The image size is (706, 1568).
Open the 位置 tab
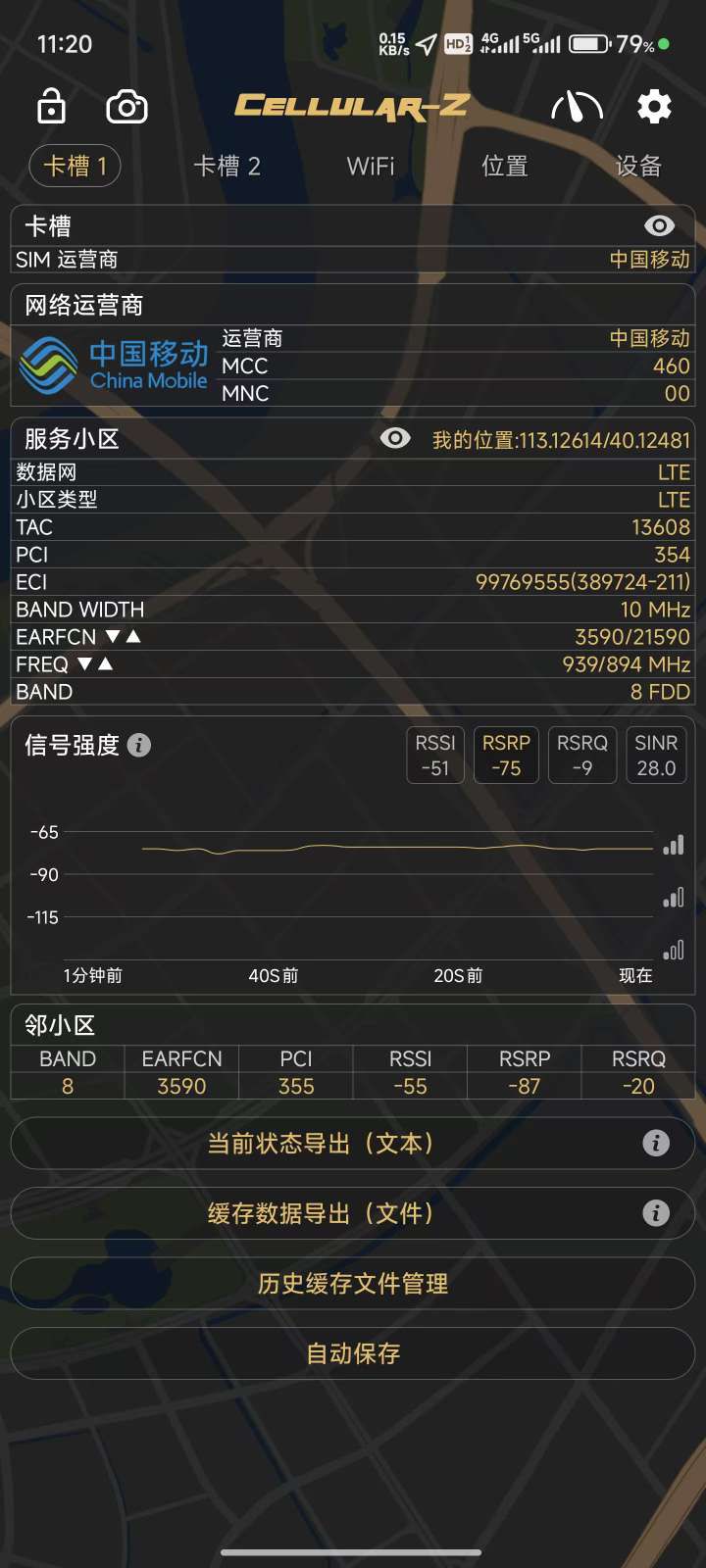[505, 166]
